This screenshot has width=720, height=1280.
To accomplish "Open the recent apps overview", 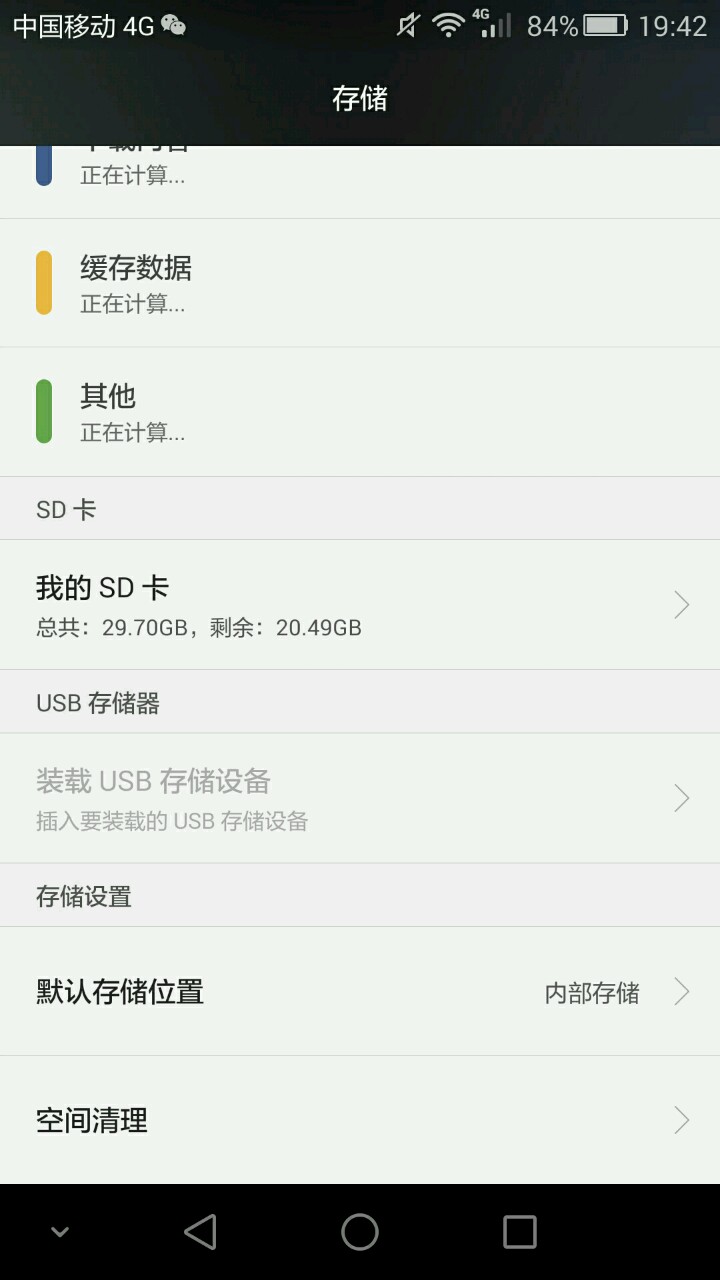I will (x=520, y=1232).
